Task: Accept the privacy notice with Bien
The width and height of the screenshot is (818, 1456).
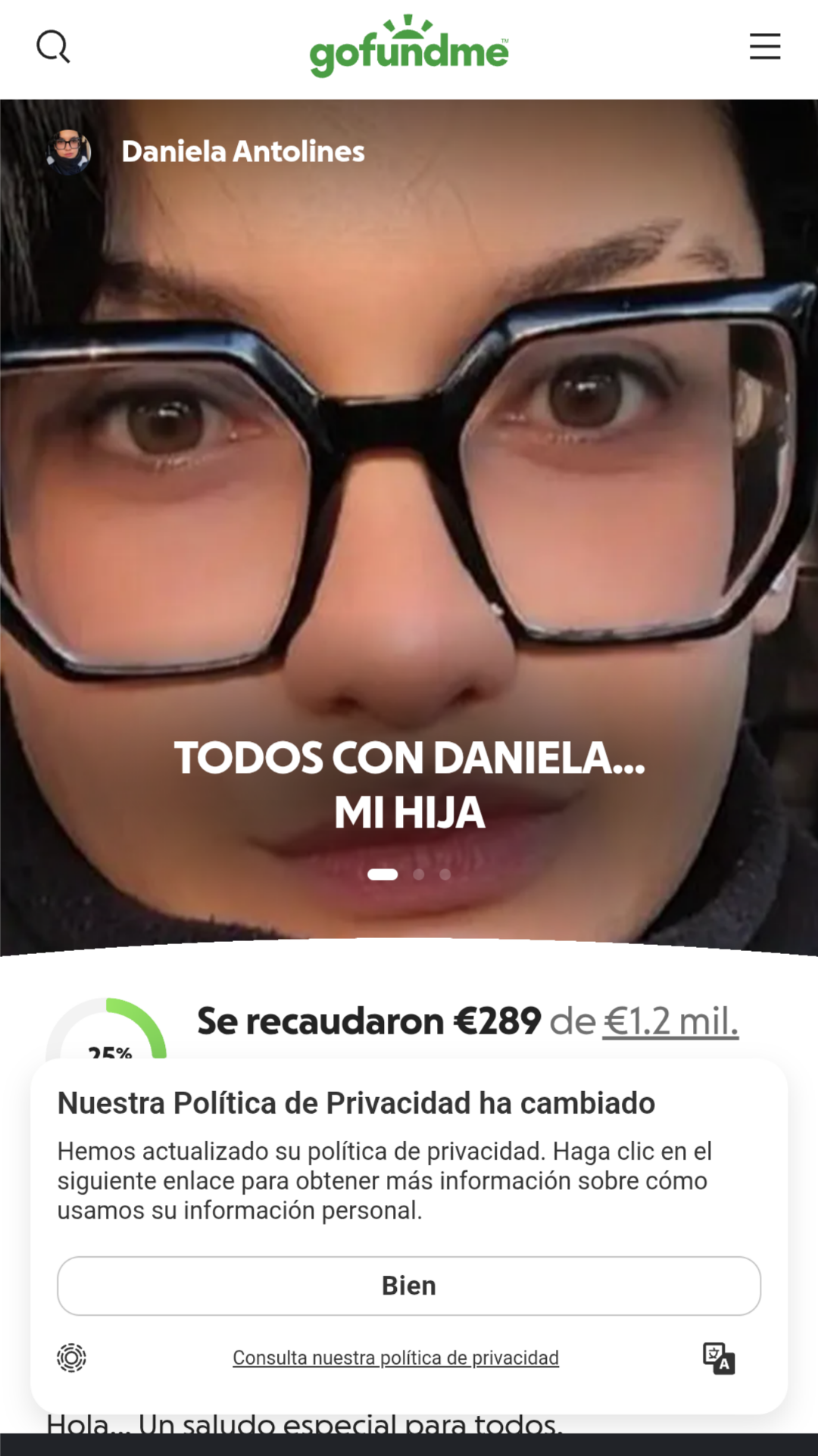Action: coord(409,1286)
